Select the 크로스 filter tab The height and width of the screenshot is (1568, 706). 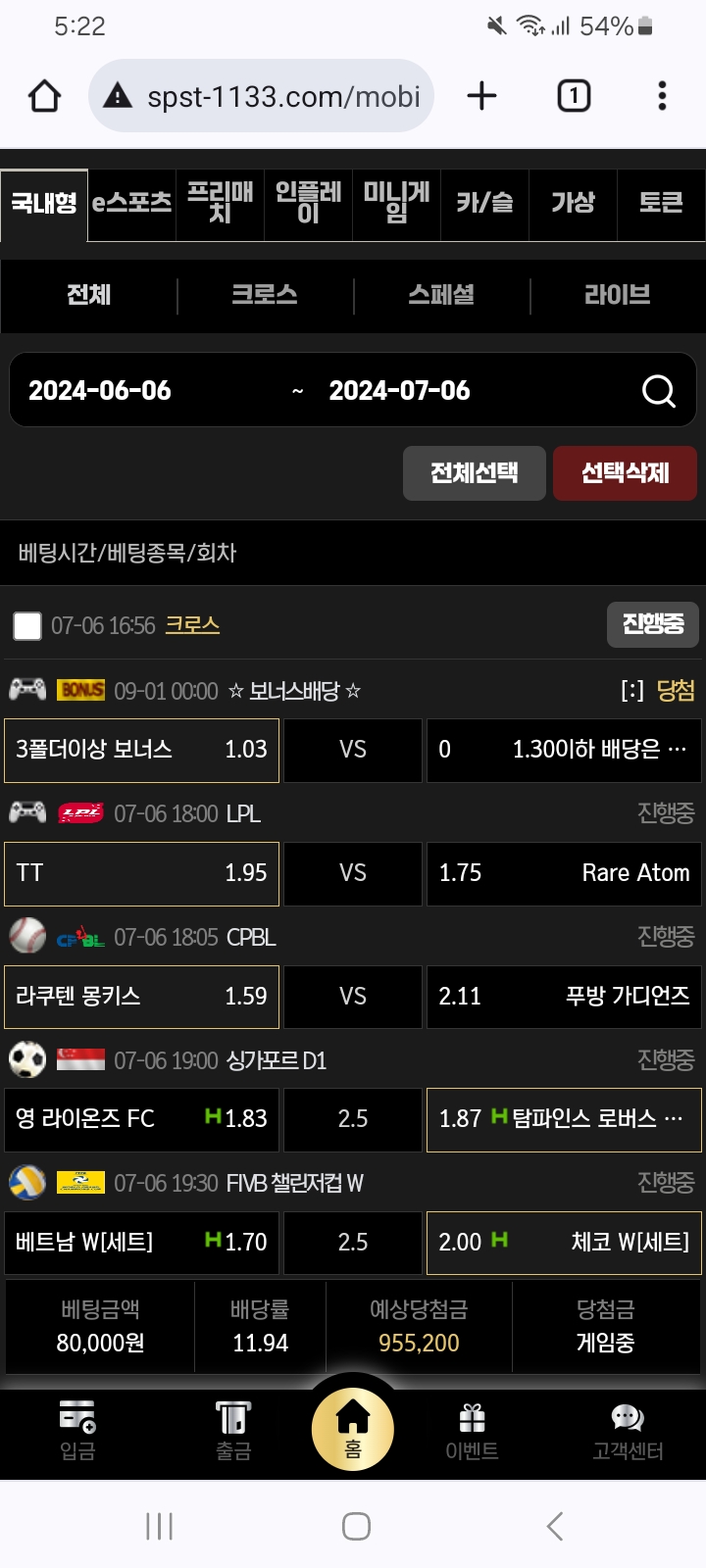(265, 295)
